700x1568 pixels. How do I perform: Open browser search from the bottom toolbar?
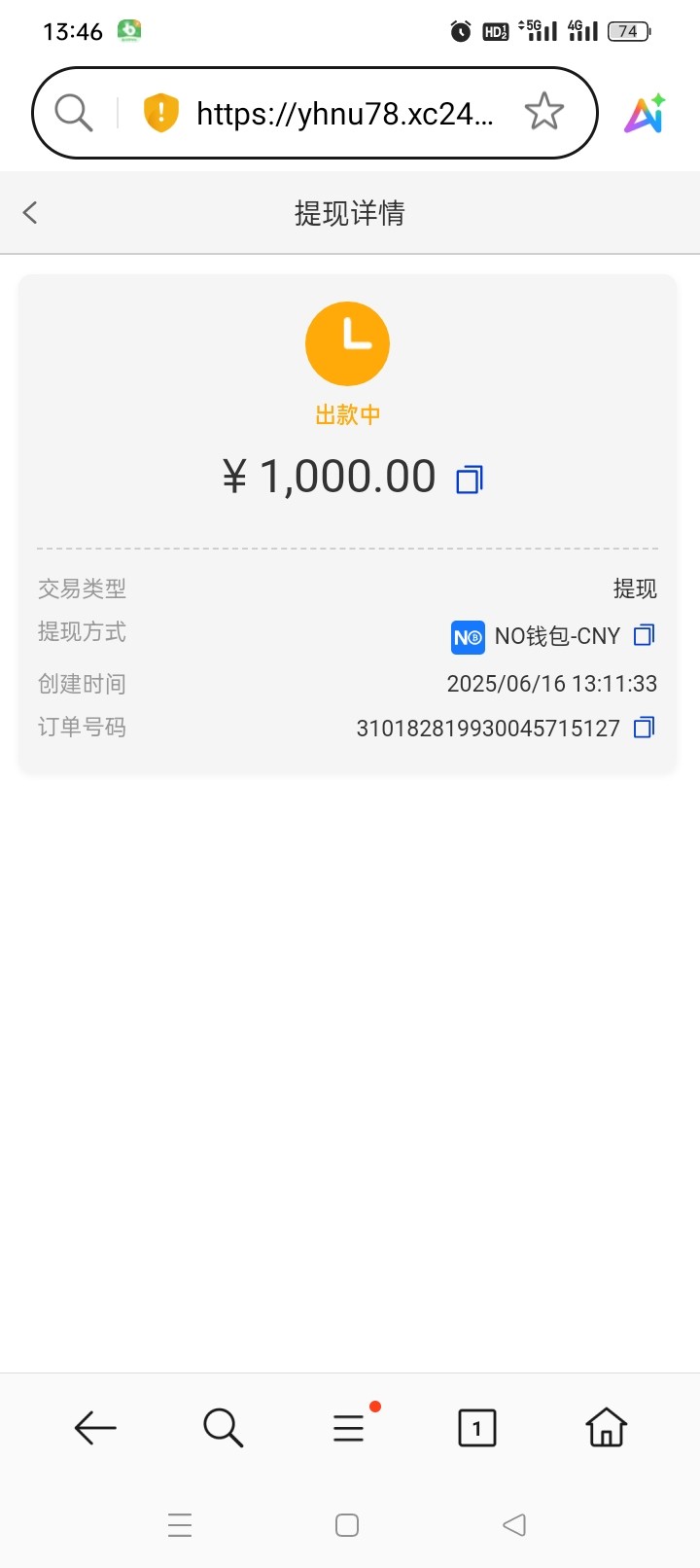(x=223, y=1427)
